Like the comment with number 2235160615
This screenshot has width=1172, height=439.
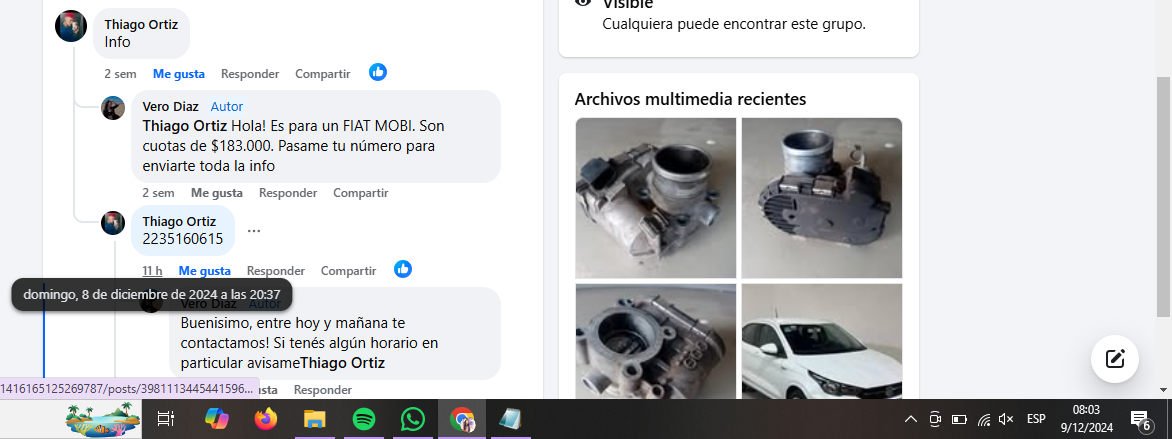tap(204, 270)
